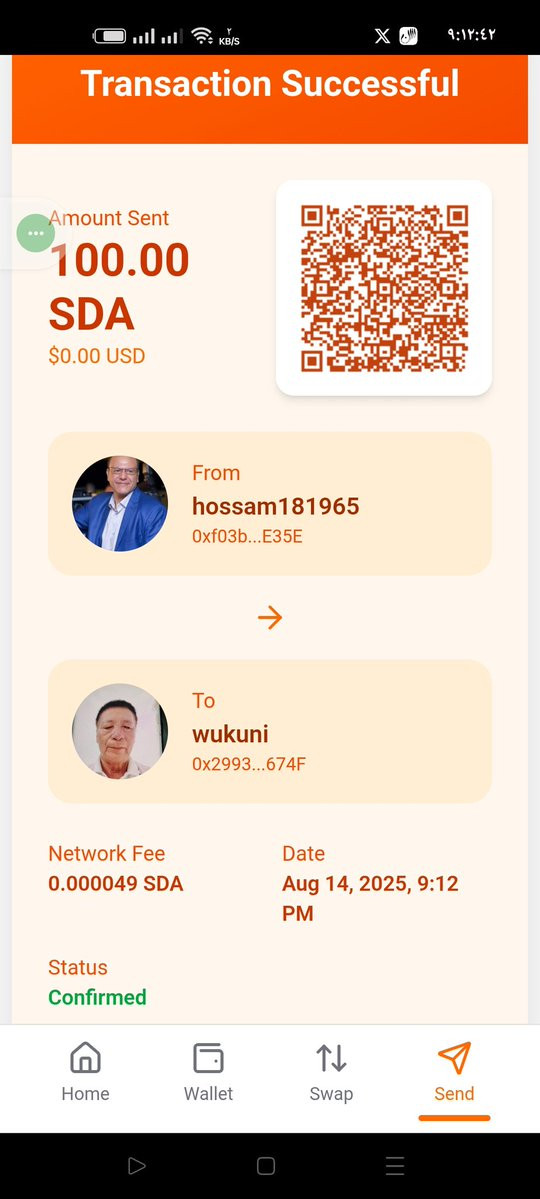
Task: Go to the Swap tab
Action: click(331, 1072)
